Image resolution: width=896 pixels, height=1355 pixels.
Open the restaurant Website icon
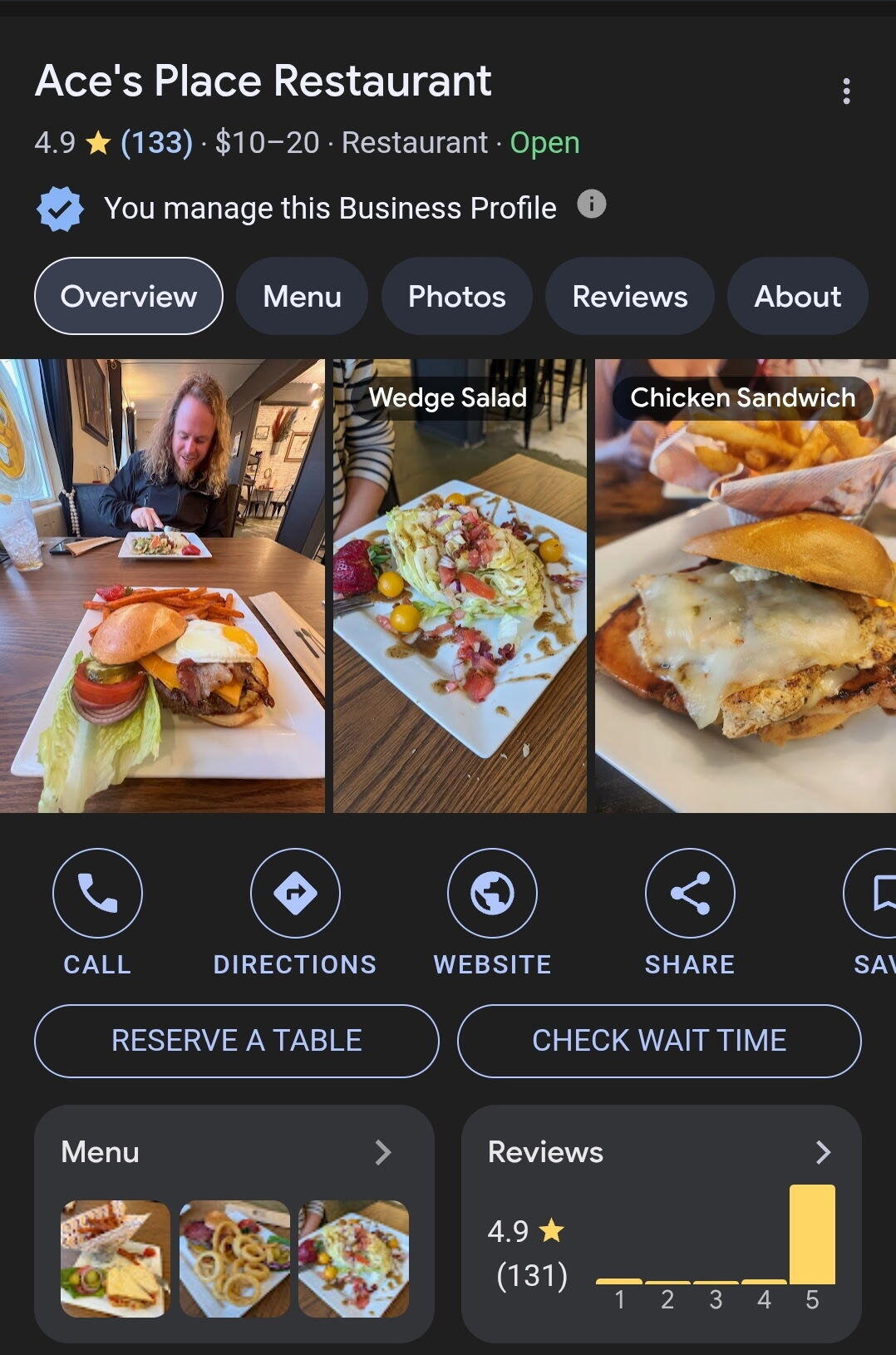(x=491, y=893)
